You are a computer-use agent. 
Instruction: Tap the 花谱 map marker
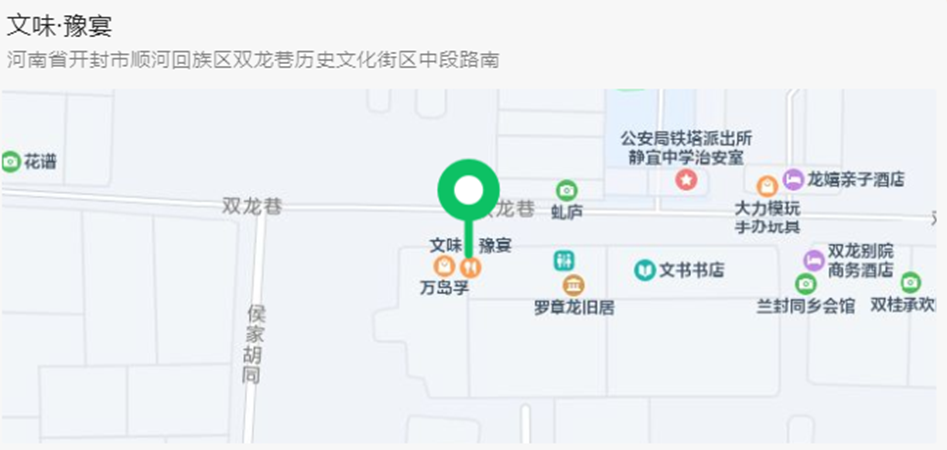11,161
